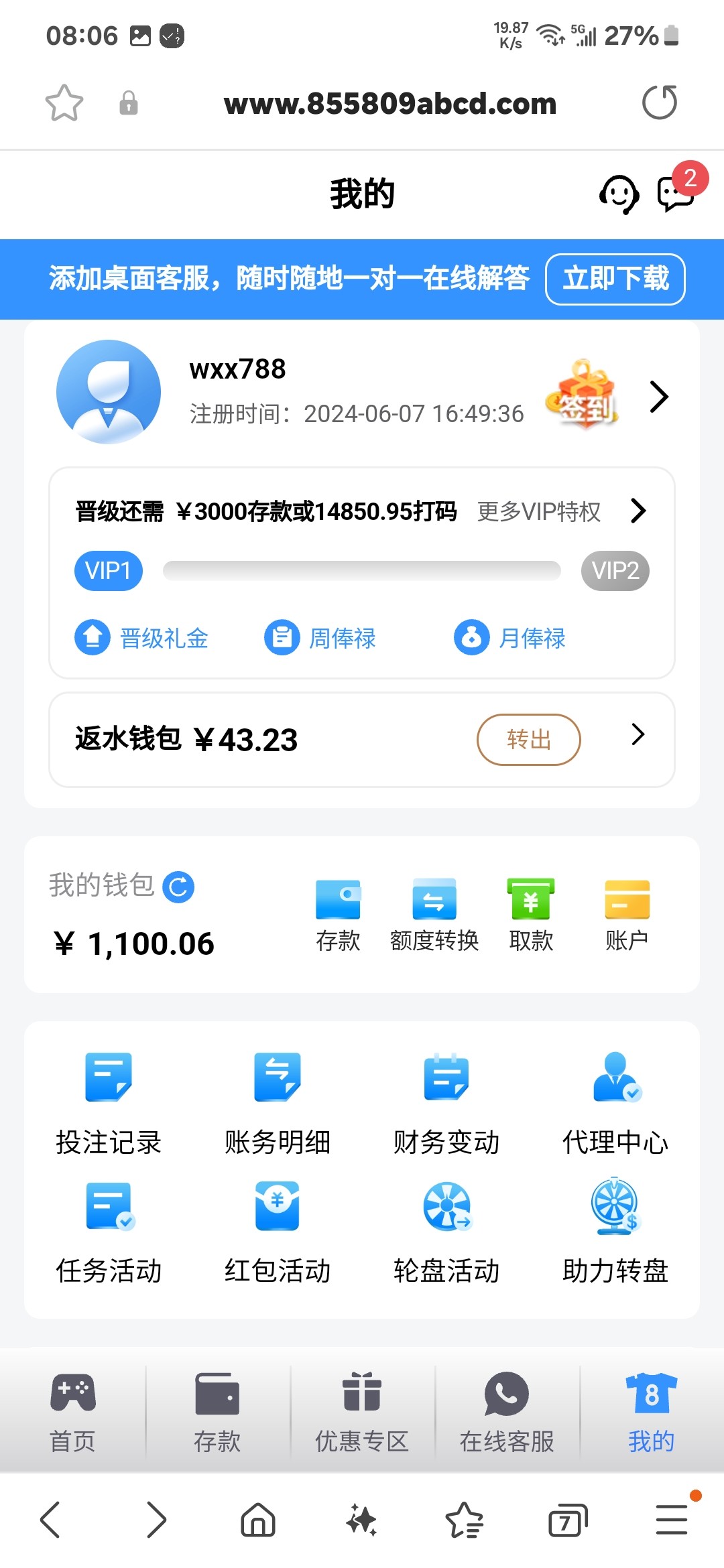This screenshot has width=724, height=1568.
Task: Open 周俸禄 weekly salary
Action: pos(320,637)
